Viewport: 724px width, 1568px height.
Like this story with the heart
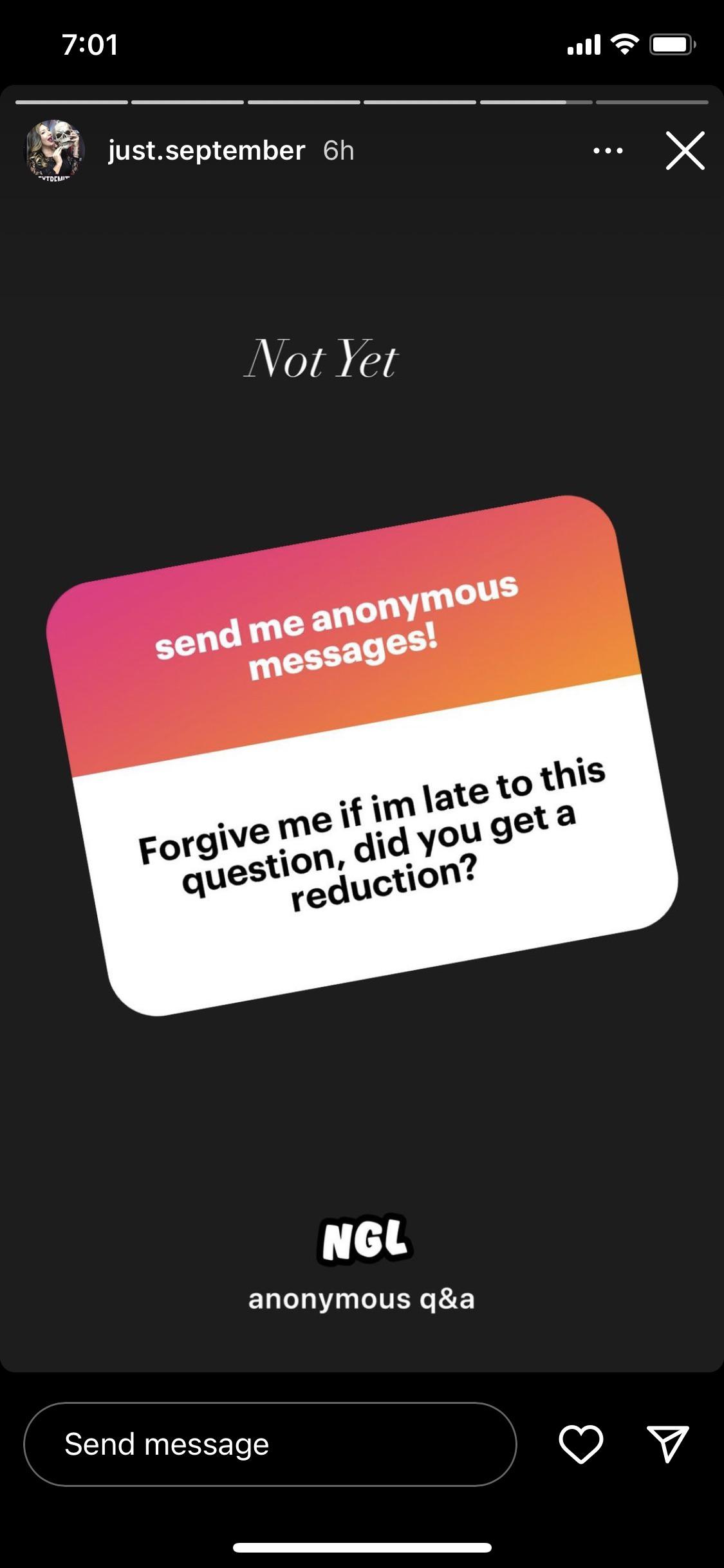[580, 1444]
